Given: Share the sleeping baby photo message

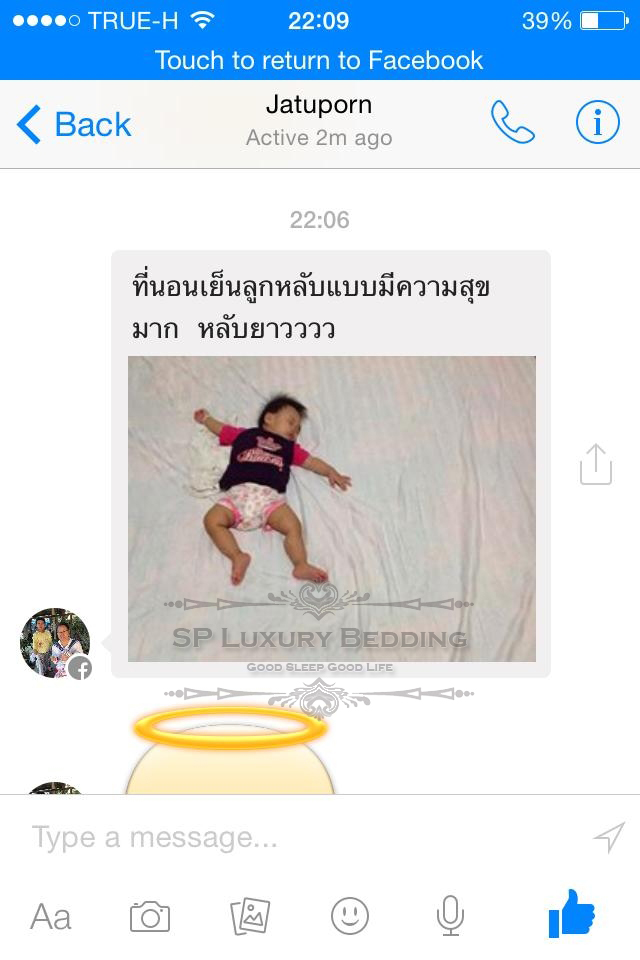Looking at the screenshot, I should 596,465.
